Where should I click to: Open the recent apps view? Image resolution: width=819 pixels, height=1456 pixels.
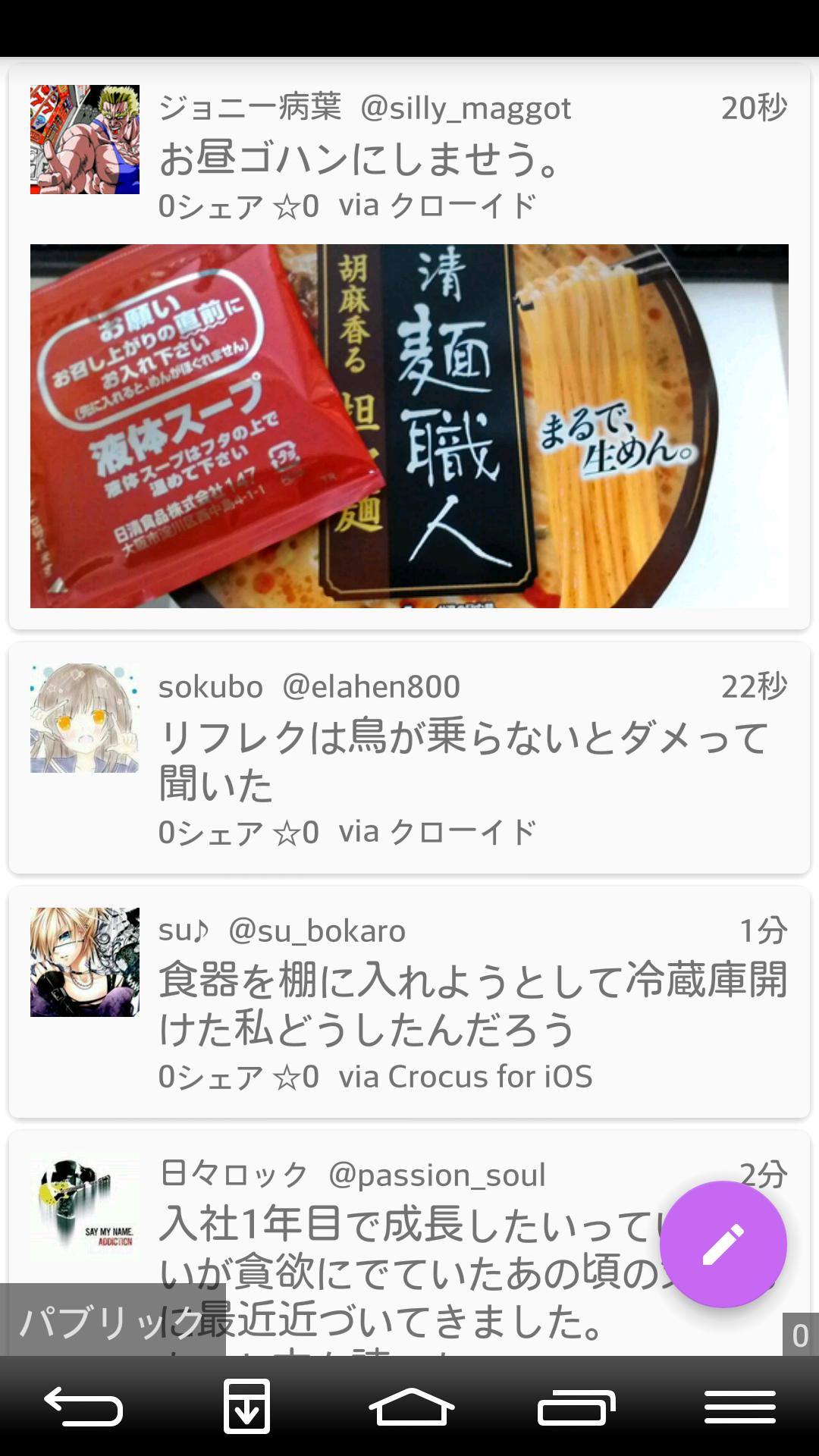576,1407
